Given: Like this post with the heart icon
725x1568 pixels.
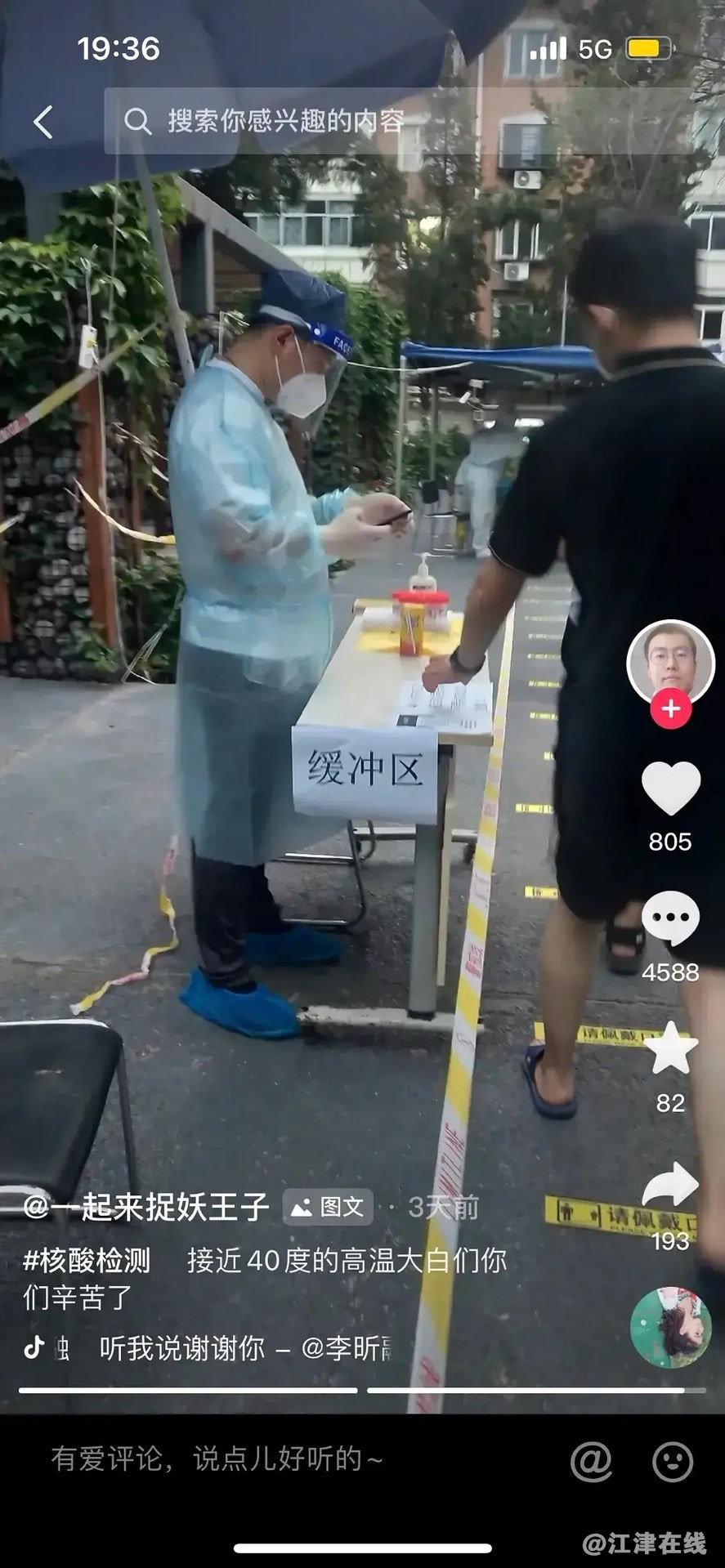Looking at the screenshot, I should pyautogui.click(x=670, y=788).
